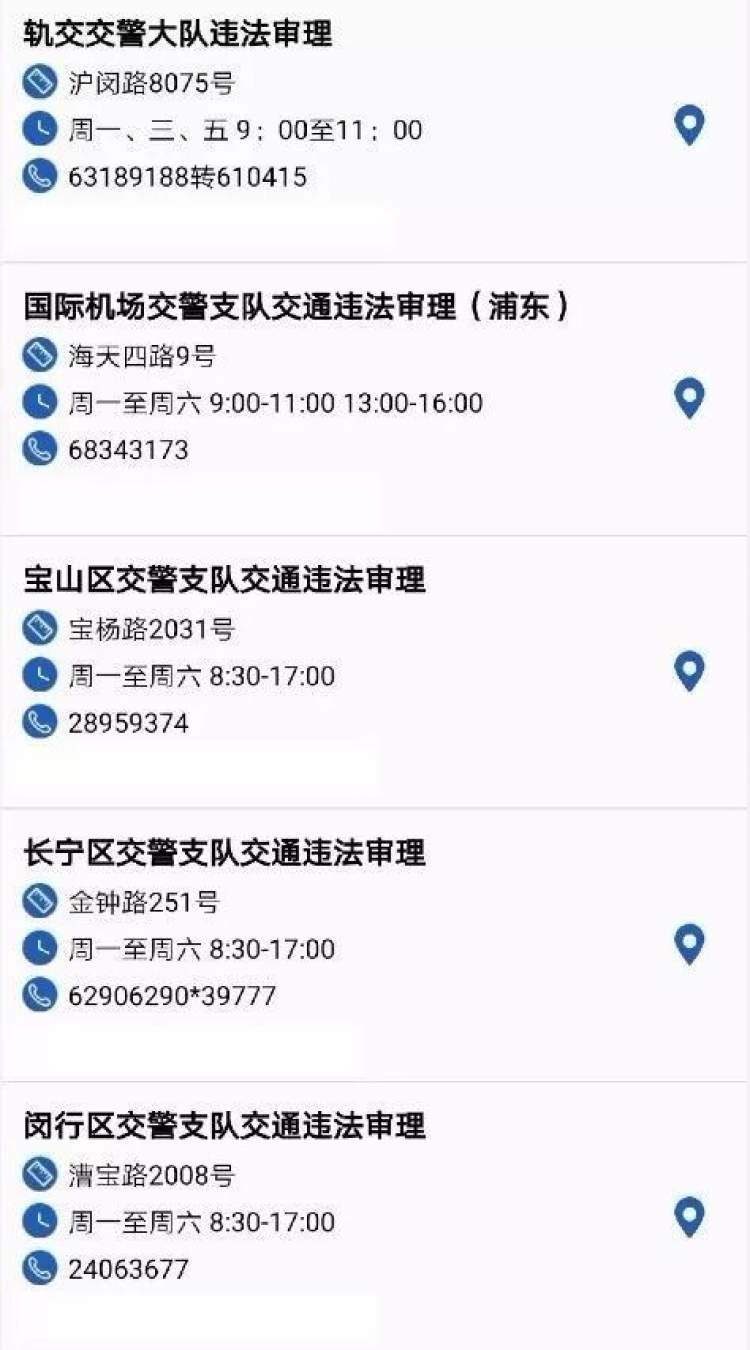Show 宝山区交警支队 location on map
The image size is (750, 1350).
tap(689, 672)
